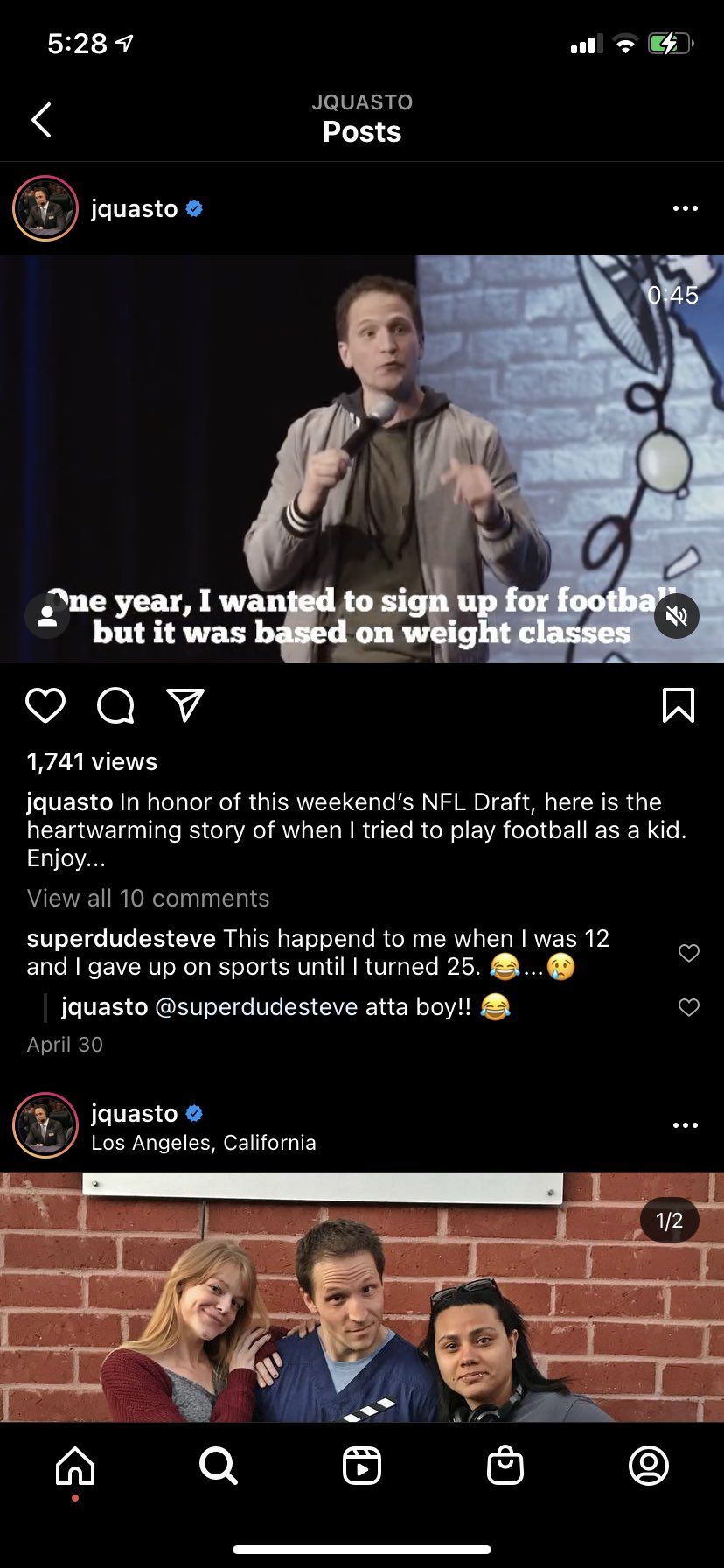The height and width of the screenshot is (1568, 724).
Task: Go to the Home feed tab
Action: click(x=75, y=1465)
